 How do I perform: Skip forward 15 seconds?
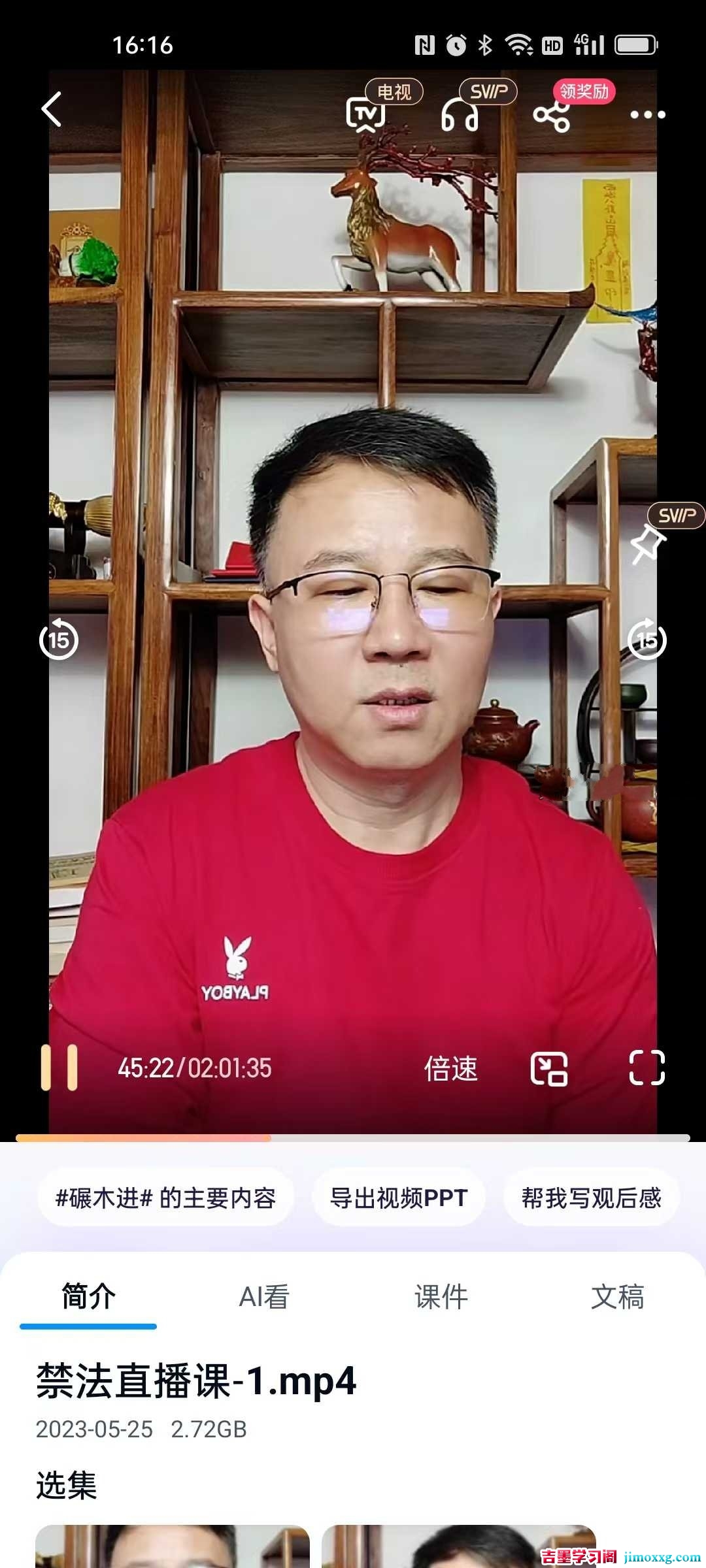coord(647,640)
